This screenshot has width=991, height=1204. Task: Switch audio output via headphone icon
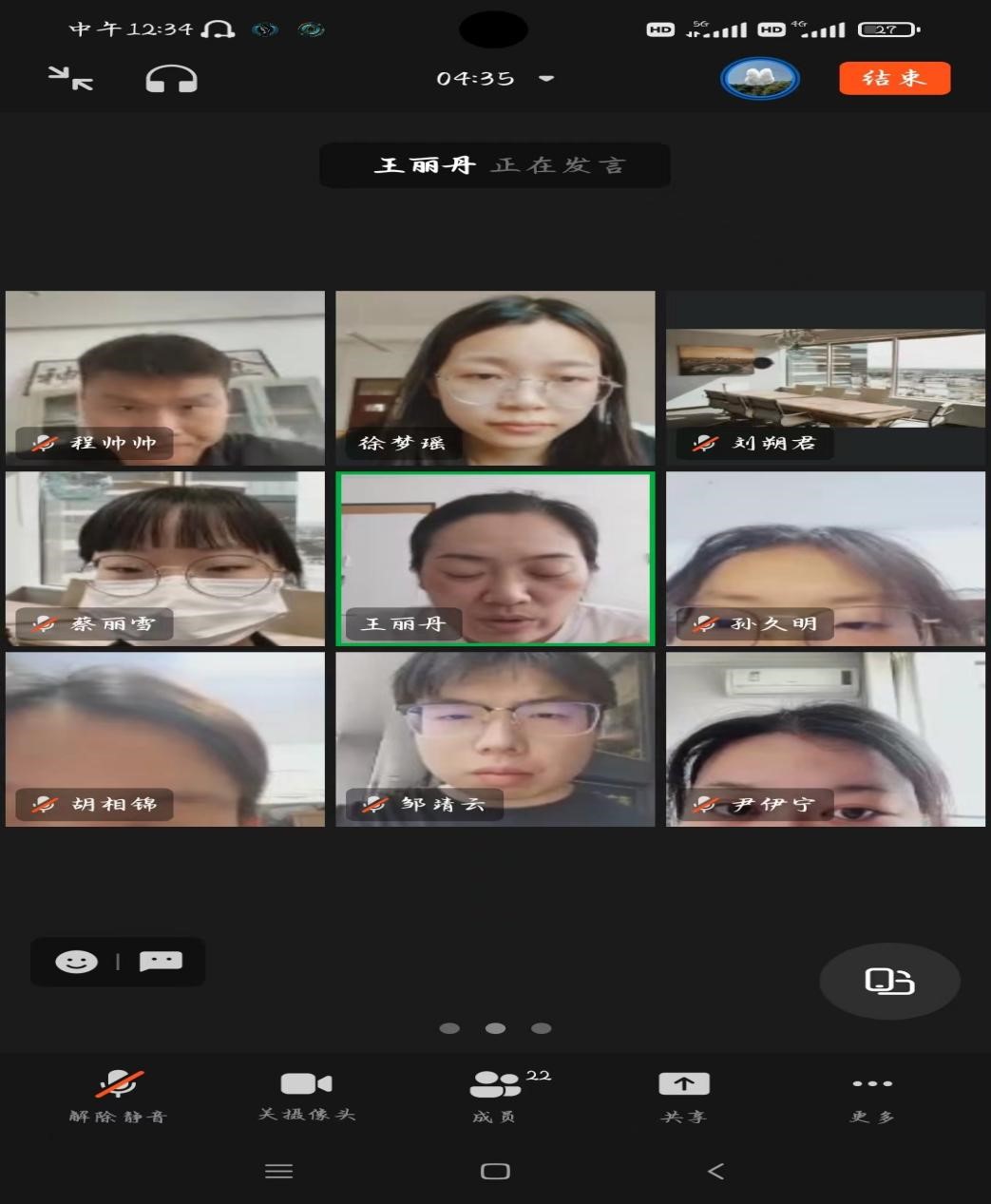click(x=171, y=79)
